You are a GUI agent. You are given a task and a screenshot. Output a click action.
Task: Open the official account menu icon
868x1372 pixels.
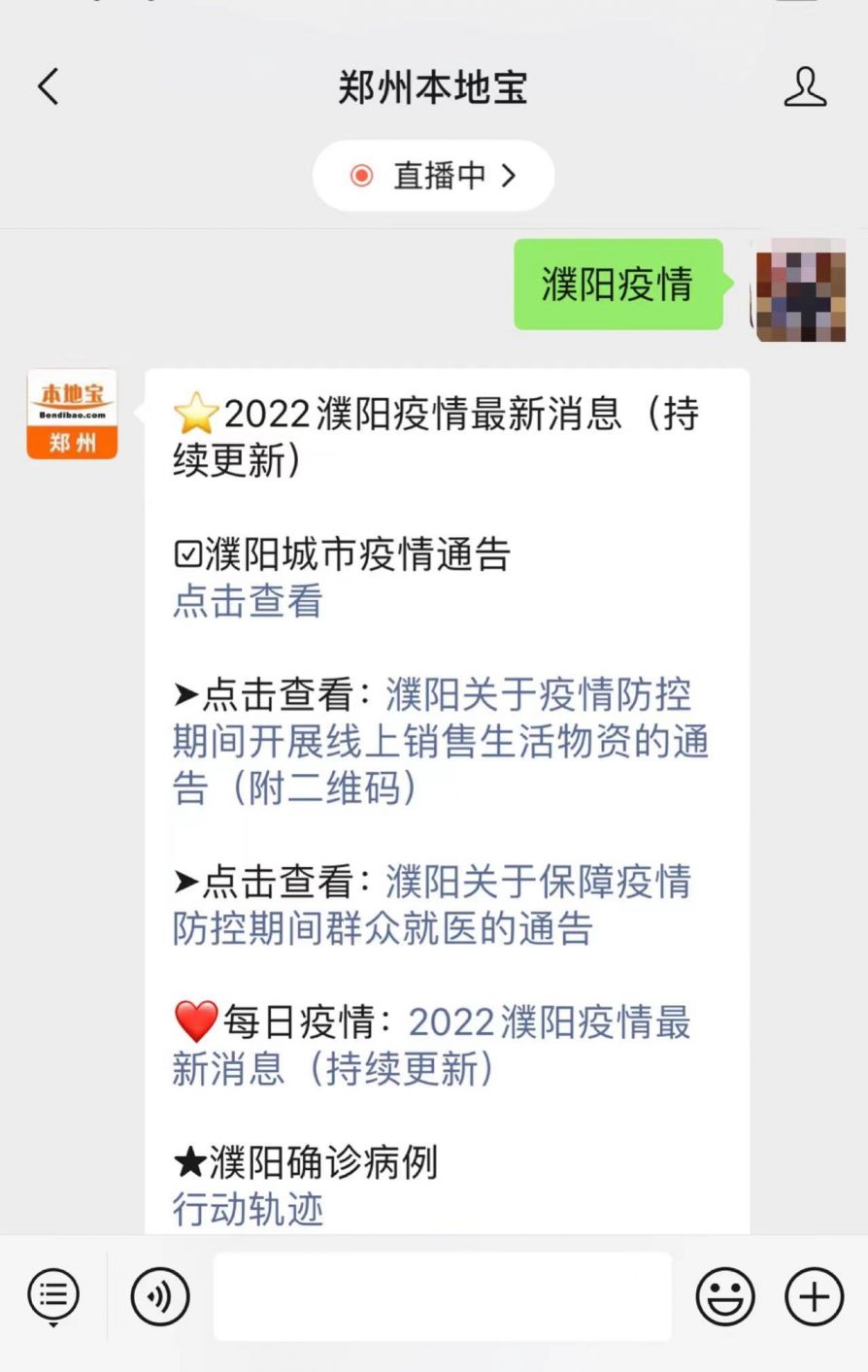point(53,1296)
